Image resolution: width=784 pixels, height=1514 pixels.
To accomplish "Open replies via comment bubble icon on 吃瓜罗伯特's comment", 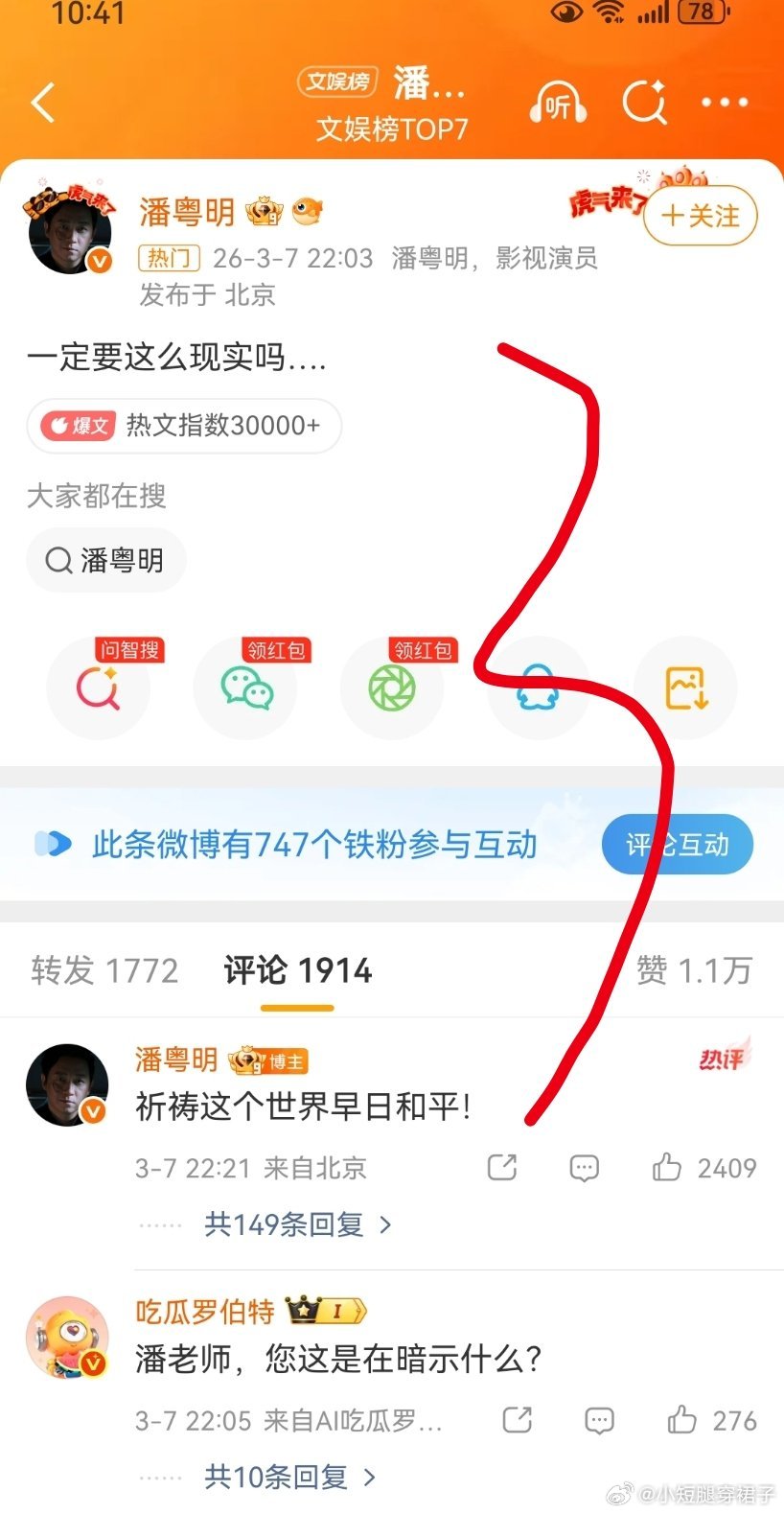I will 598,1420.
